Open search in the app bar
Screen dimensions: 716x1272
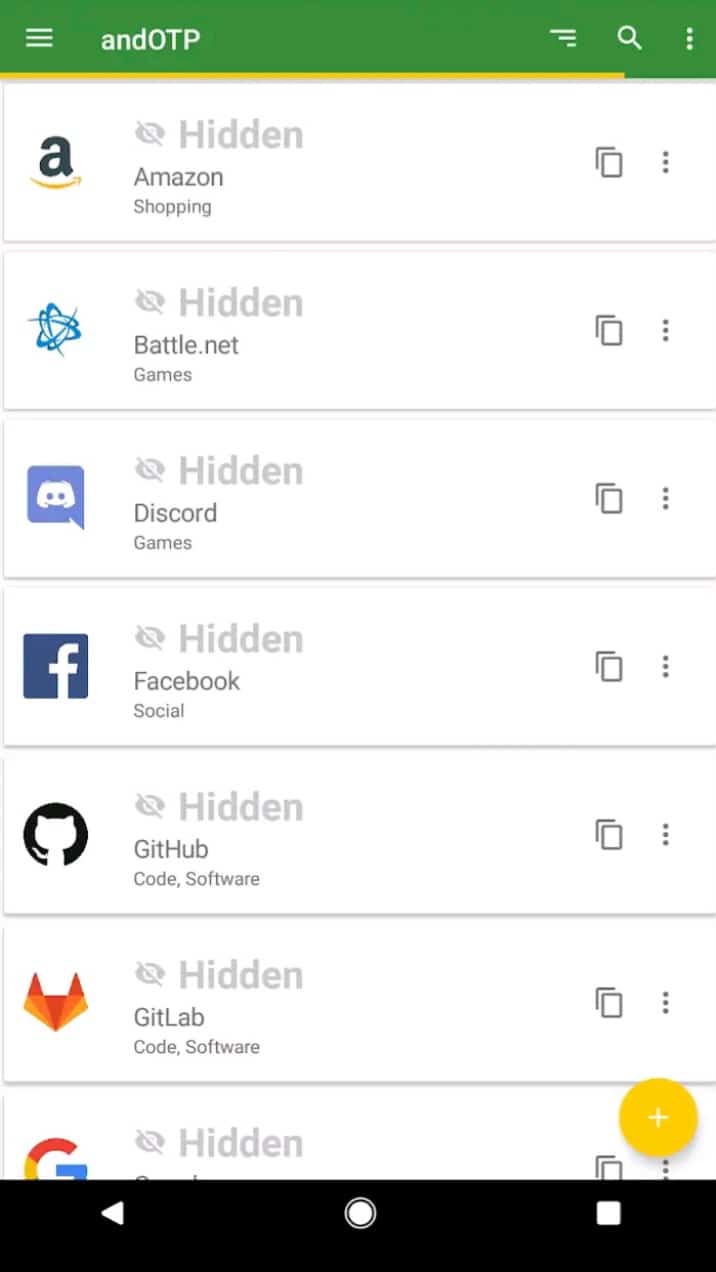click(629, 38)
